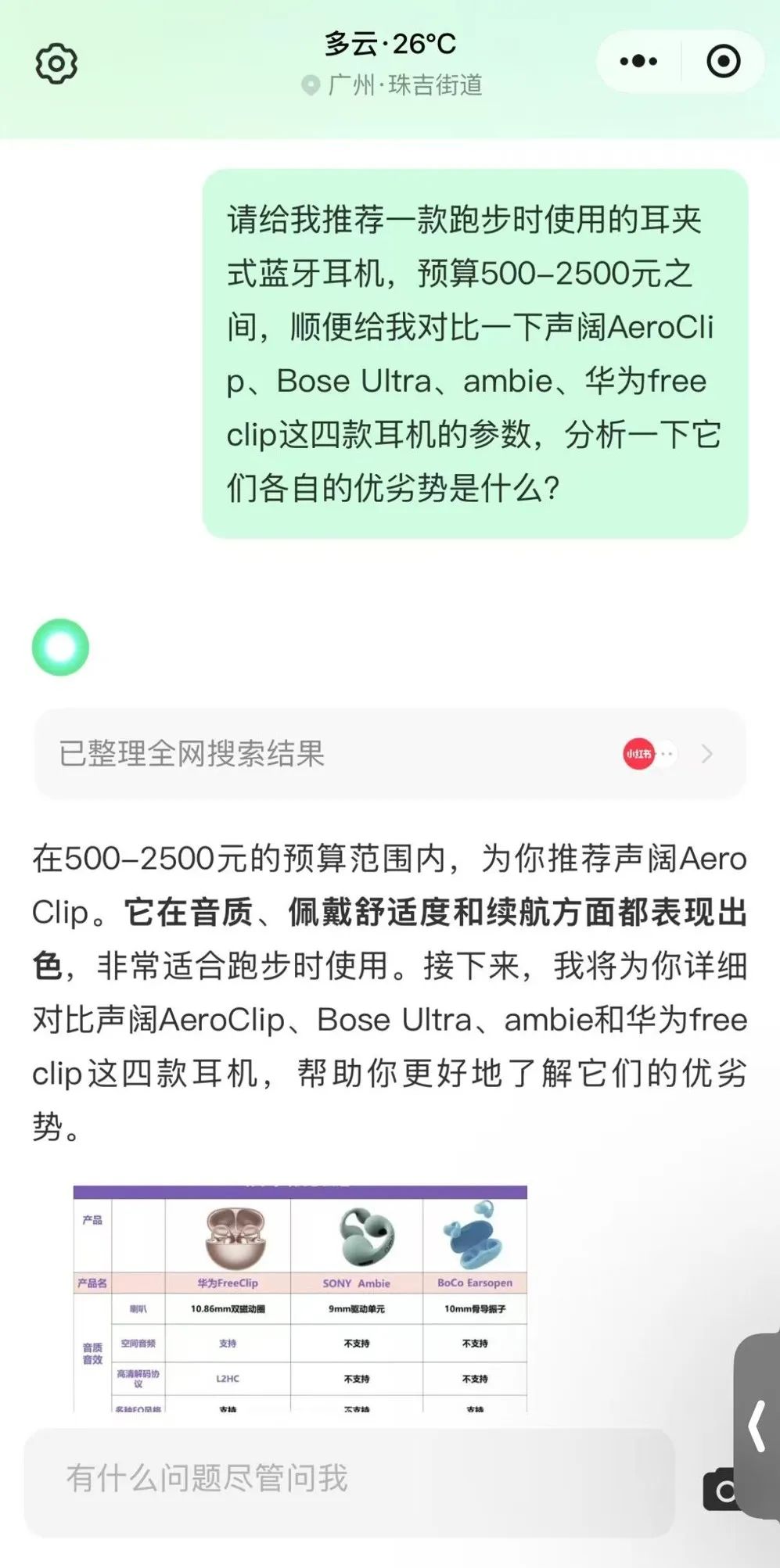Focus the 有什么问题尽管问我 input field
780x1568 pixels.
tap(349, 1480)
